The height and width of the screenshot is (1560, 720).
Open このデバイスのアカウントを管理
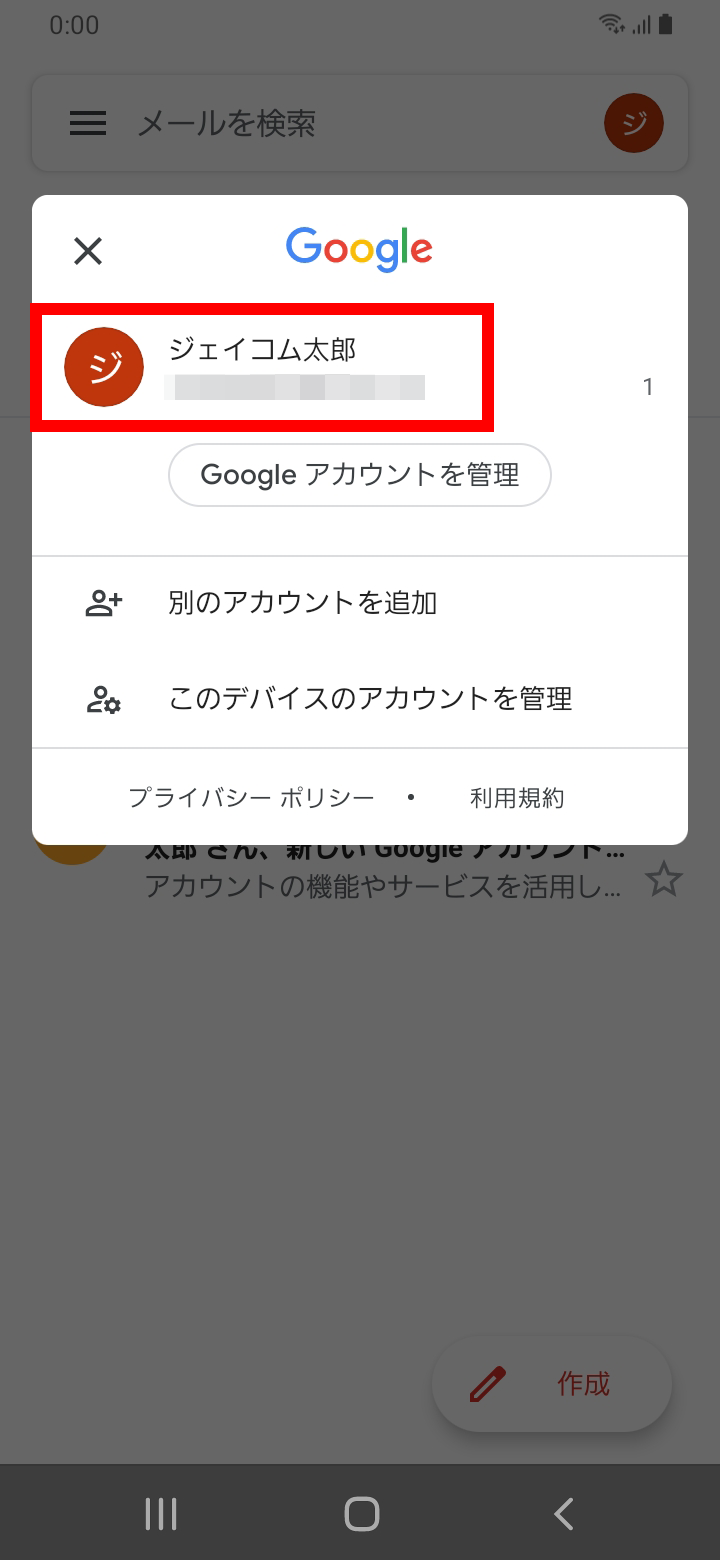pos(370,698)
